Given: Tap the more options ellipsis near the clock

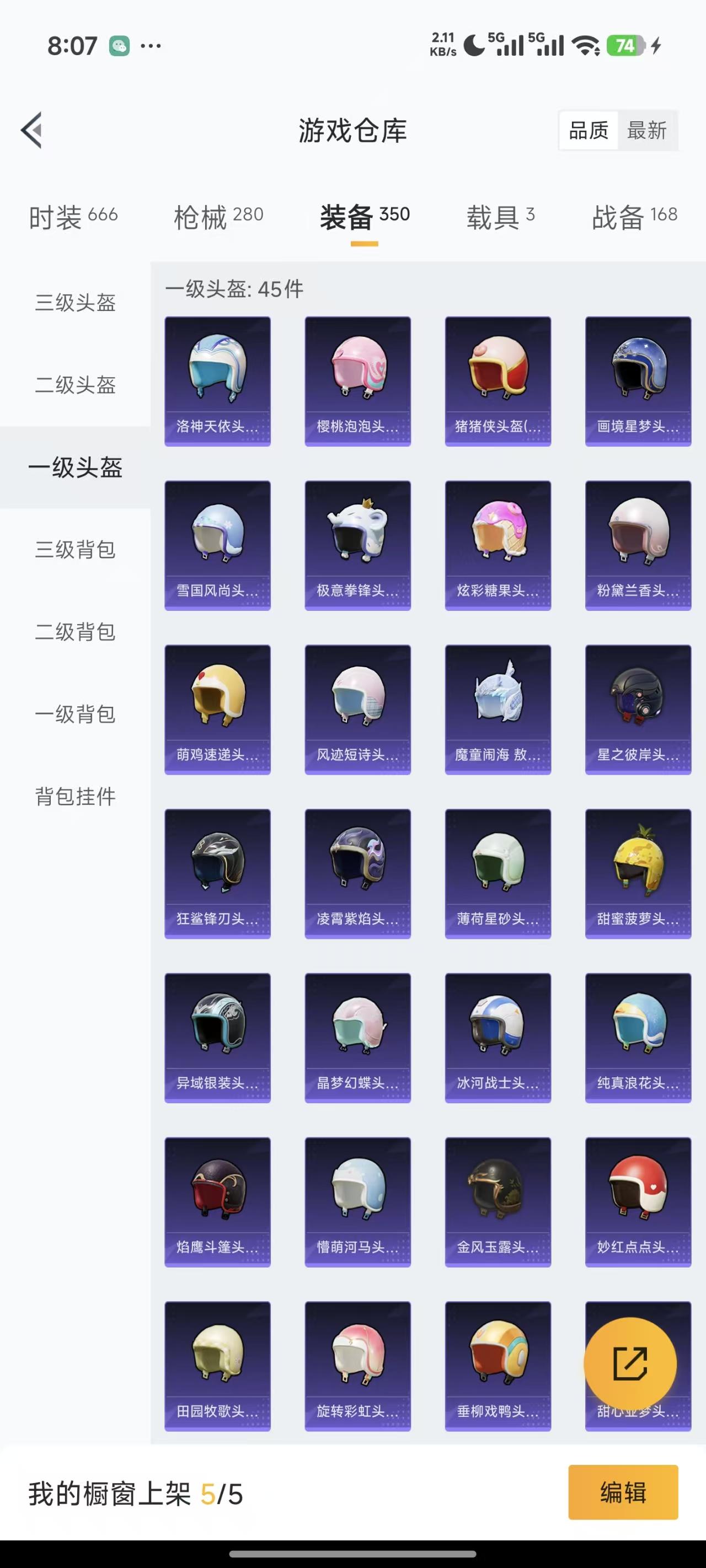Looking at the screenshot, I should coord(151,45).
